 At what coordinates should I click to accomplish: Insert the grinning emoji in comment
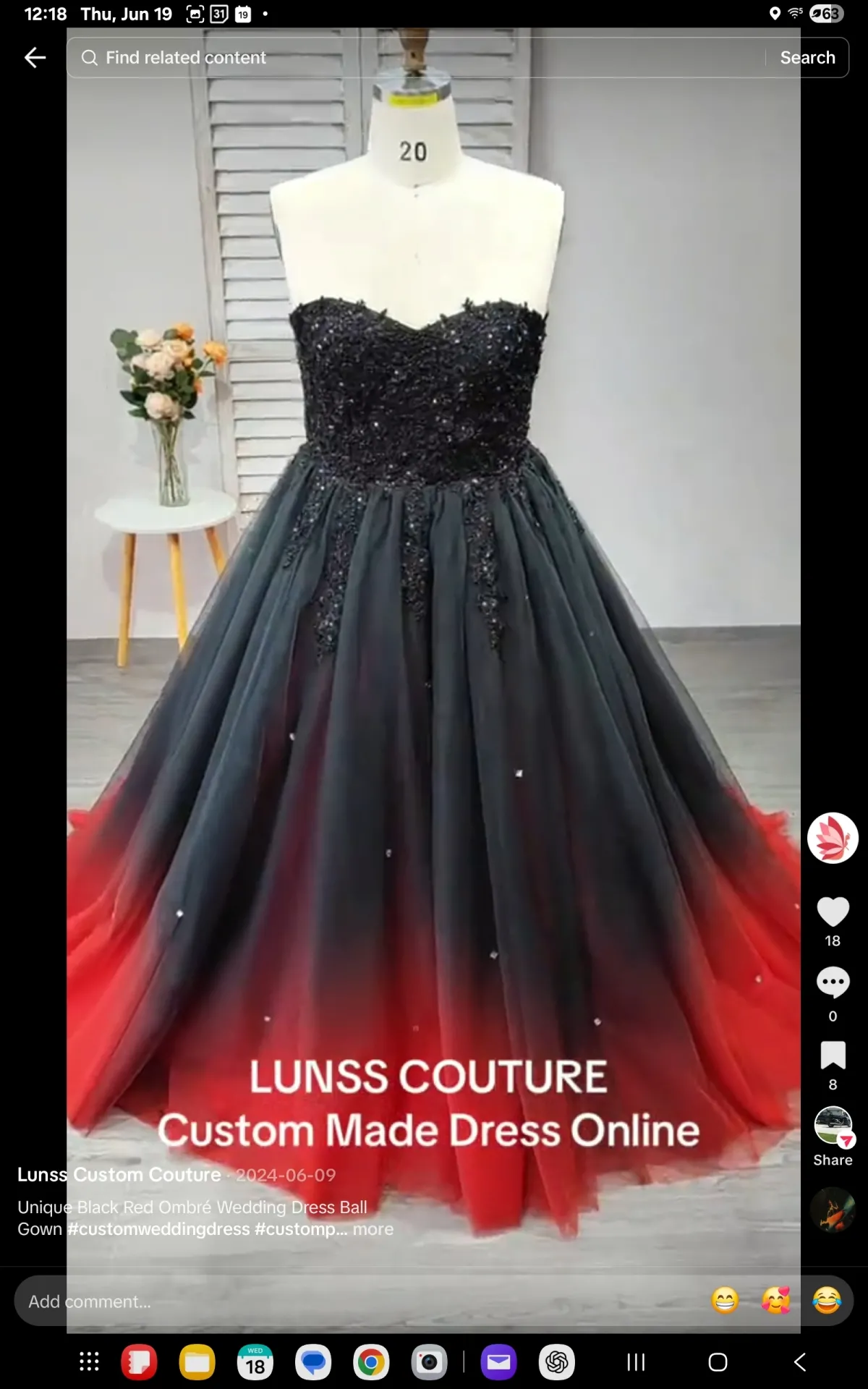tap(725, 1301)
